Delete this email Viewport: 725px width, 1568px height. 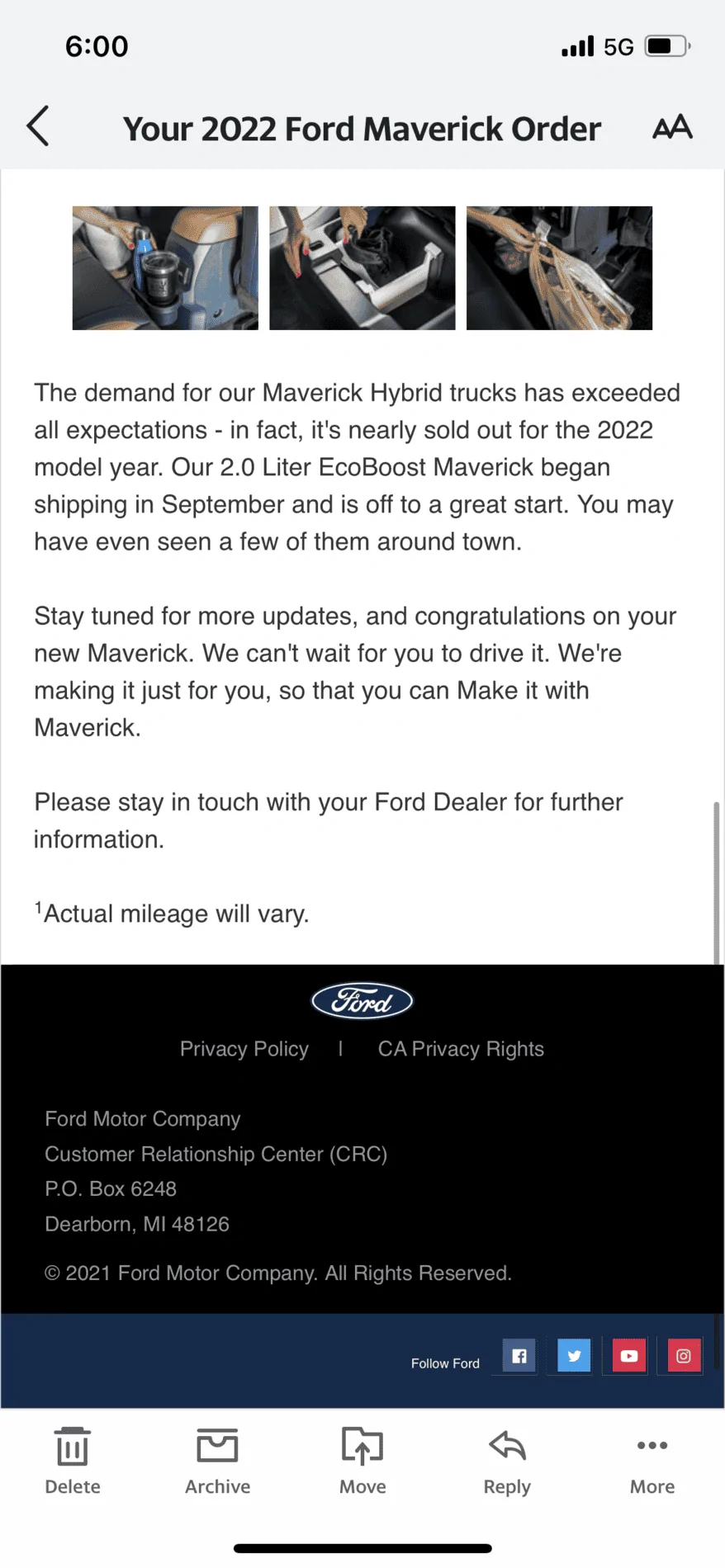tap(73, 1462)
